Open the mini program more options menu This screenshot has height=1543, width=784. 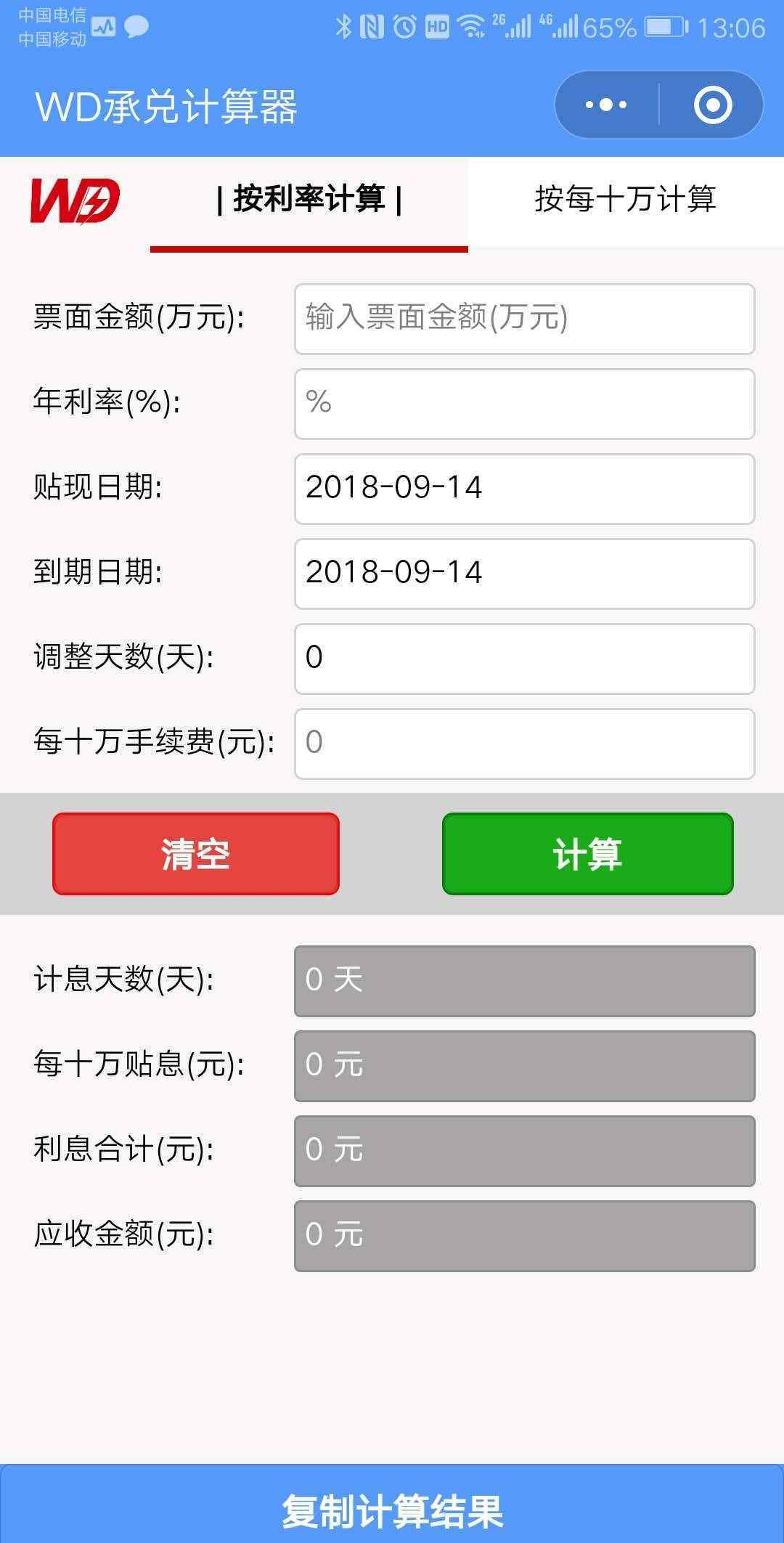pyautogui.click(x=607, y=105)
